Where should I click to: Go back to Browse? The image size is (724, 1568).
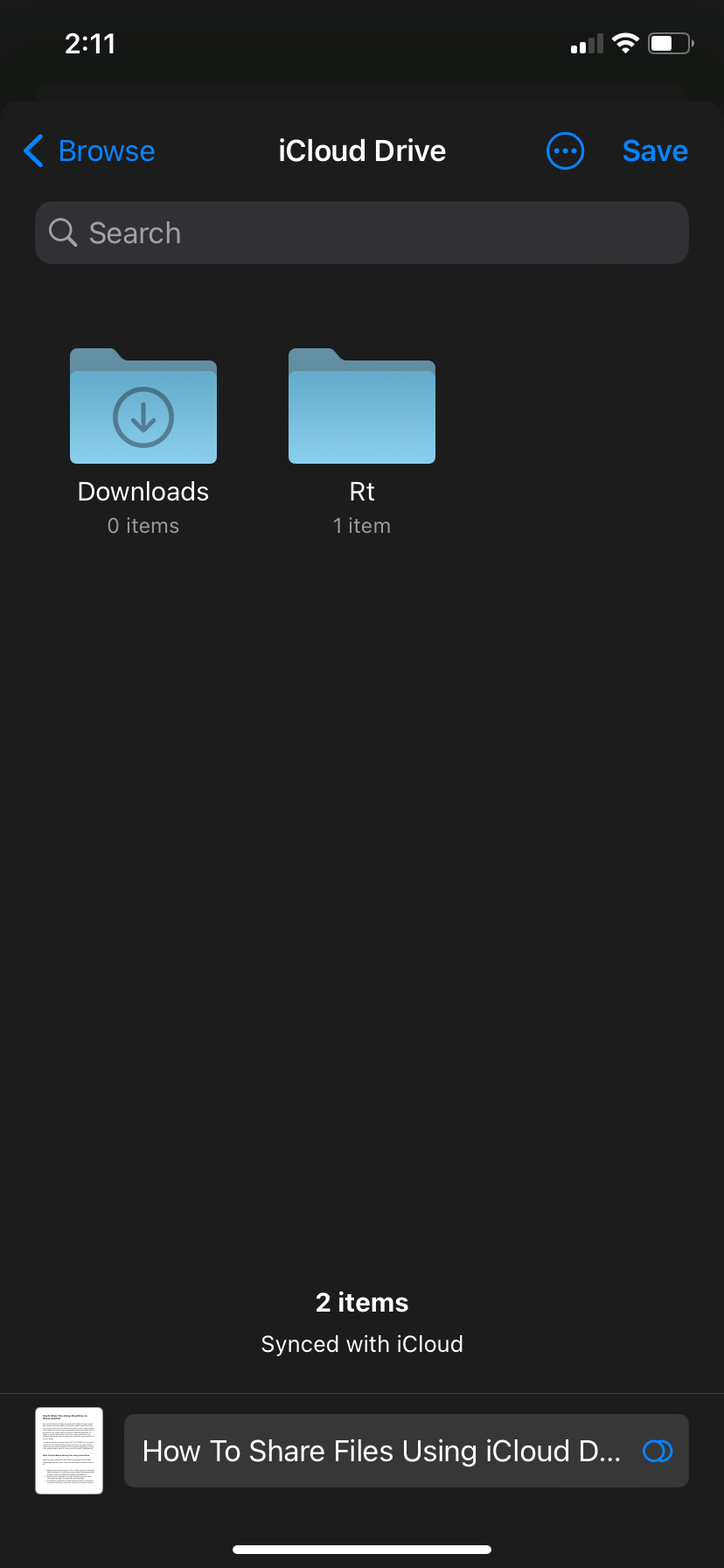[x=89, y=151]
